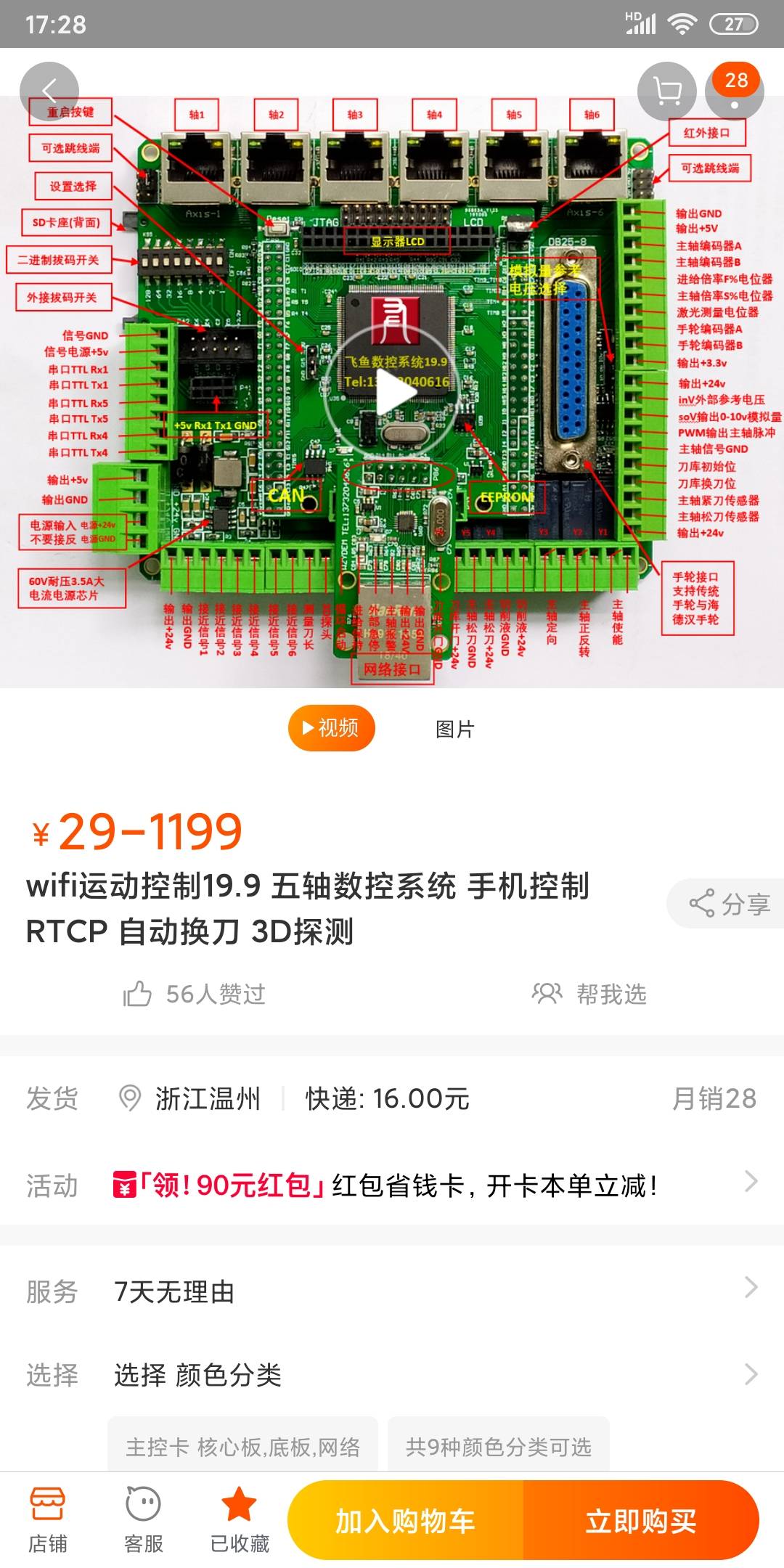784x1568 pixels.
Task: Switch to the 图片 tab
Action: coord(454,730)
